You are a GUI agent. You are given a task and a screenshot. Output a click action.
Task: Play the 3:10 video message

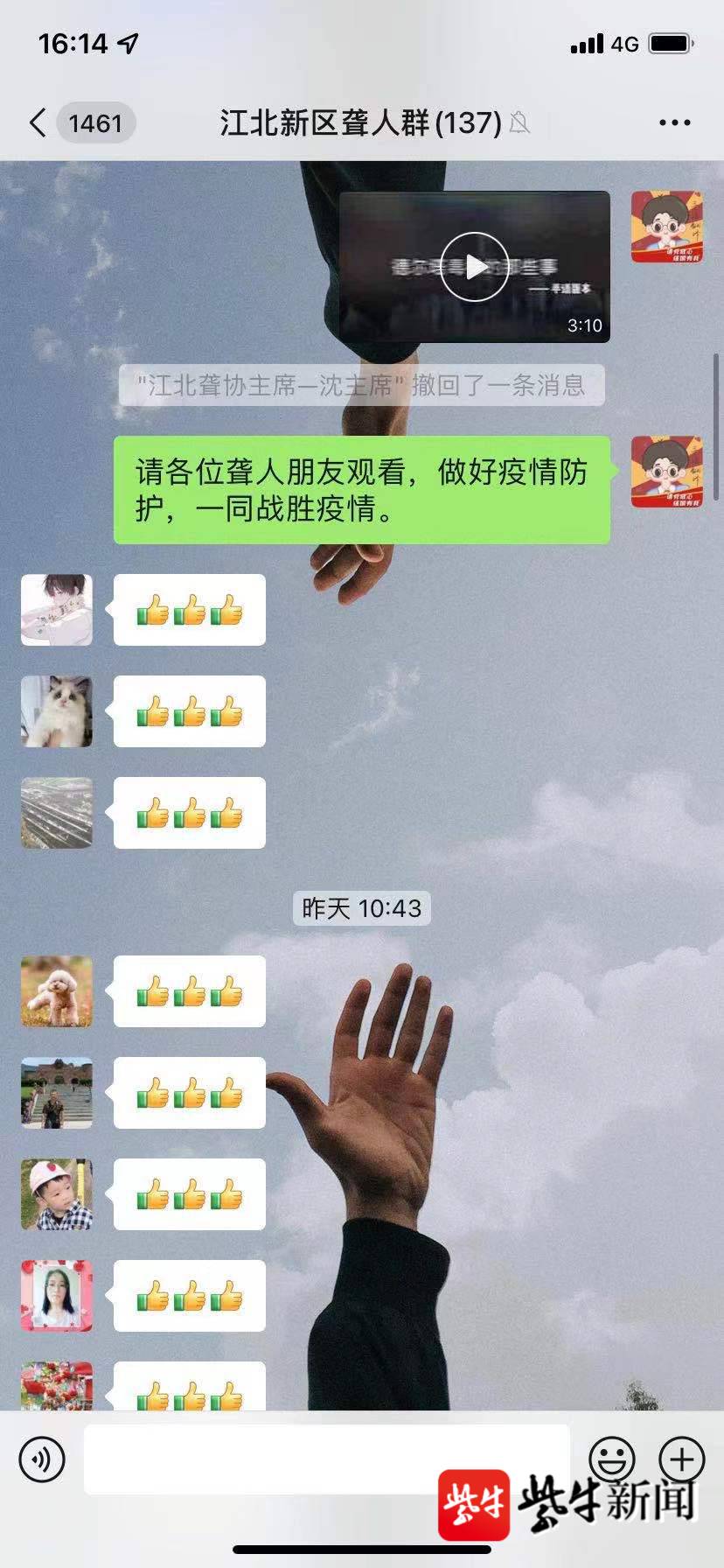point(474,267)
